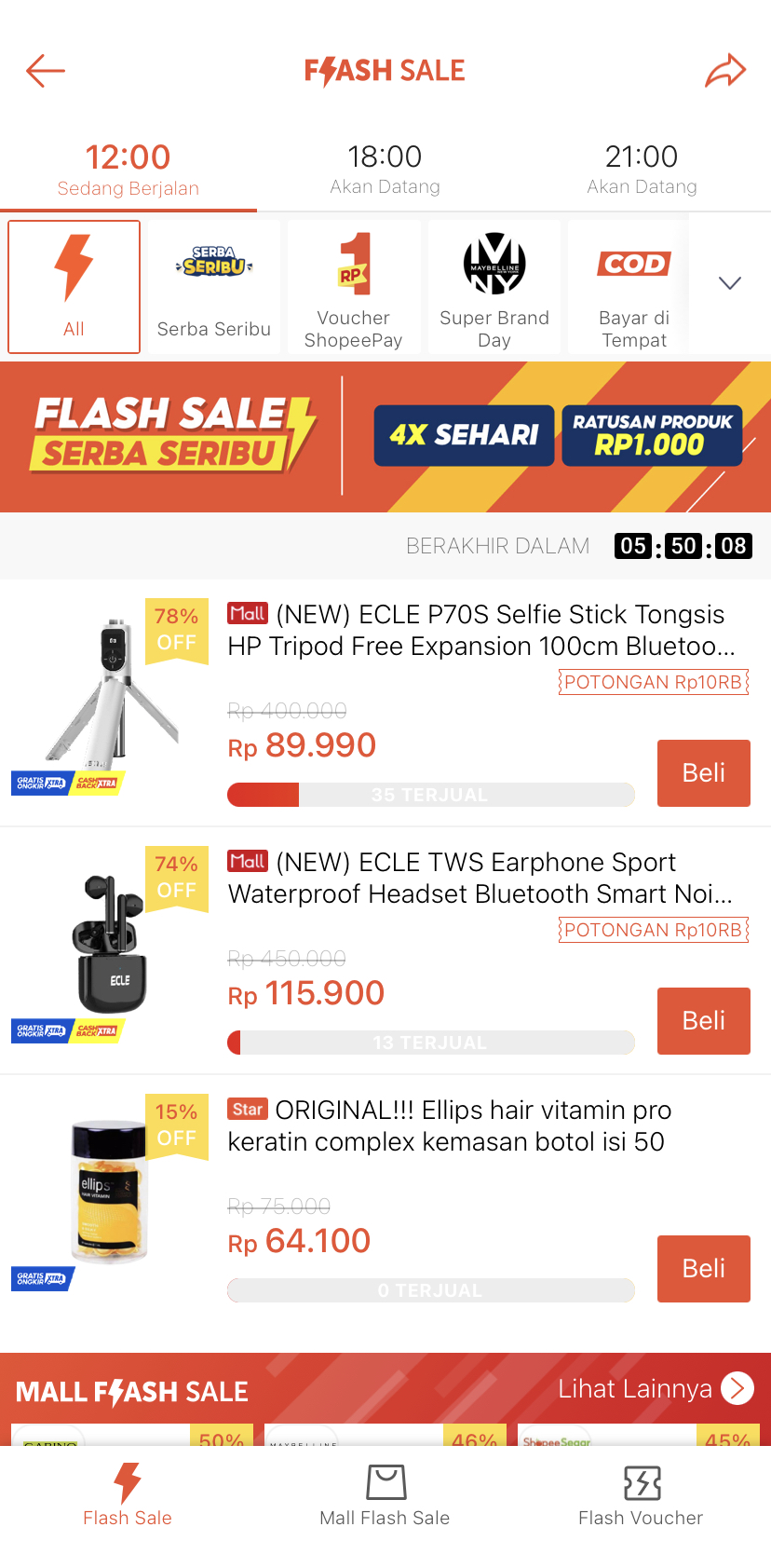The image size is (771, 1568).
Task: Share the Flash Sale page
Action: (x=725, y=71)
